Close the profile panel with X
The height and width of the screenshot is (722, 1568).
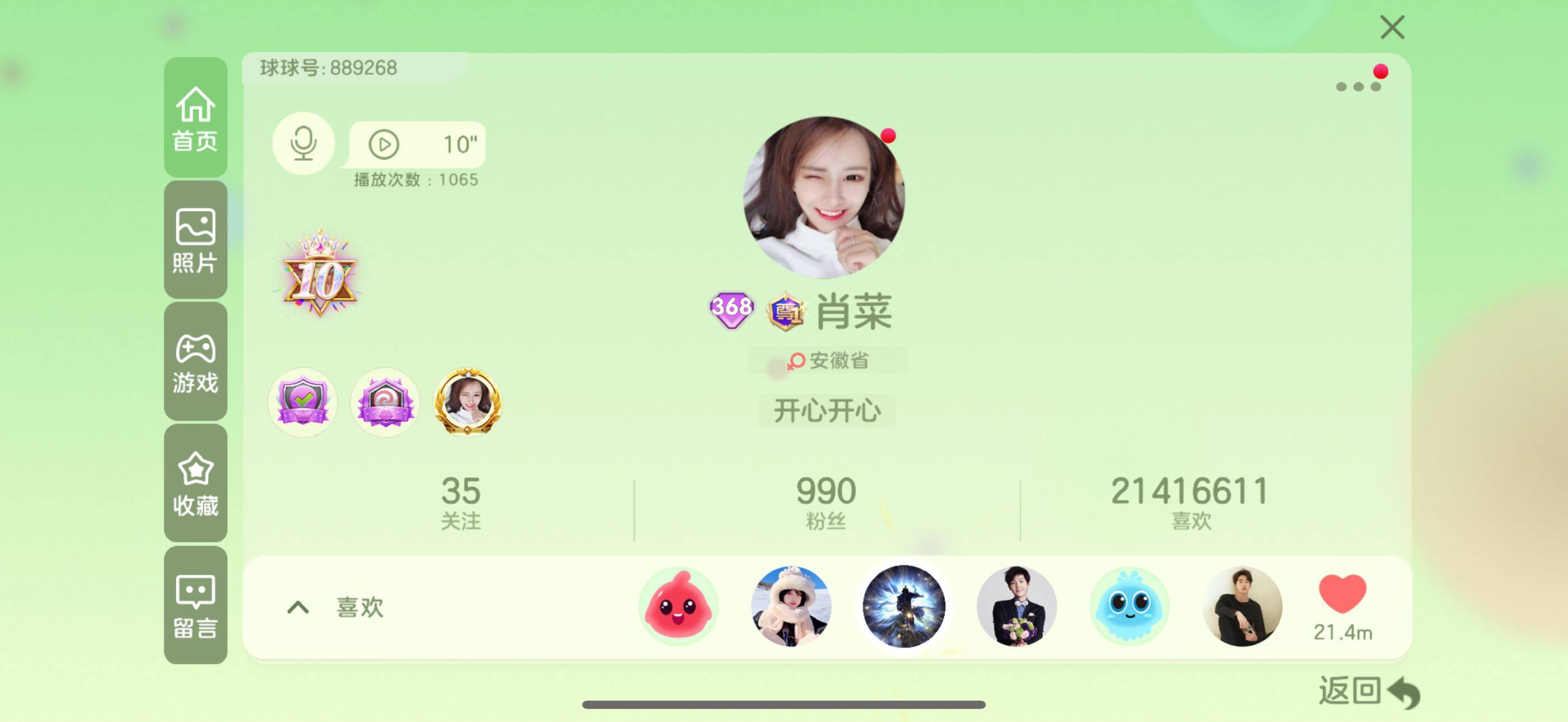(1392, 27)
